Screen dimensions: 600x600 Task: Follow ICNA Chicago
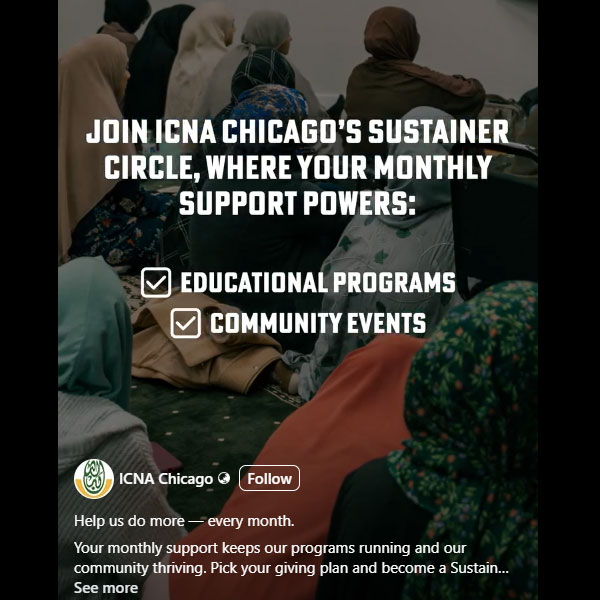point(269,478)
